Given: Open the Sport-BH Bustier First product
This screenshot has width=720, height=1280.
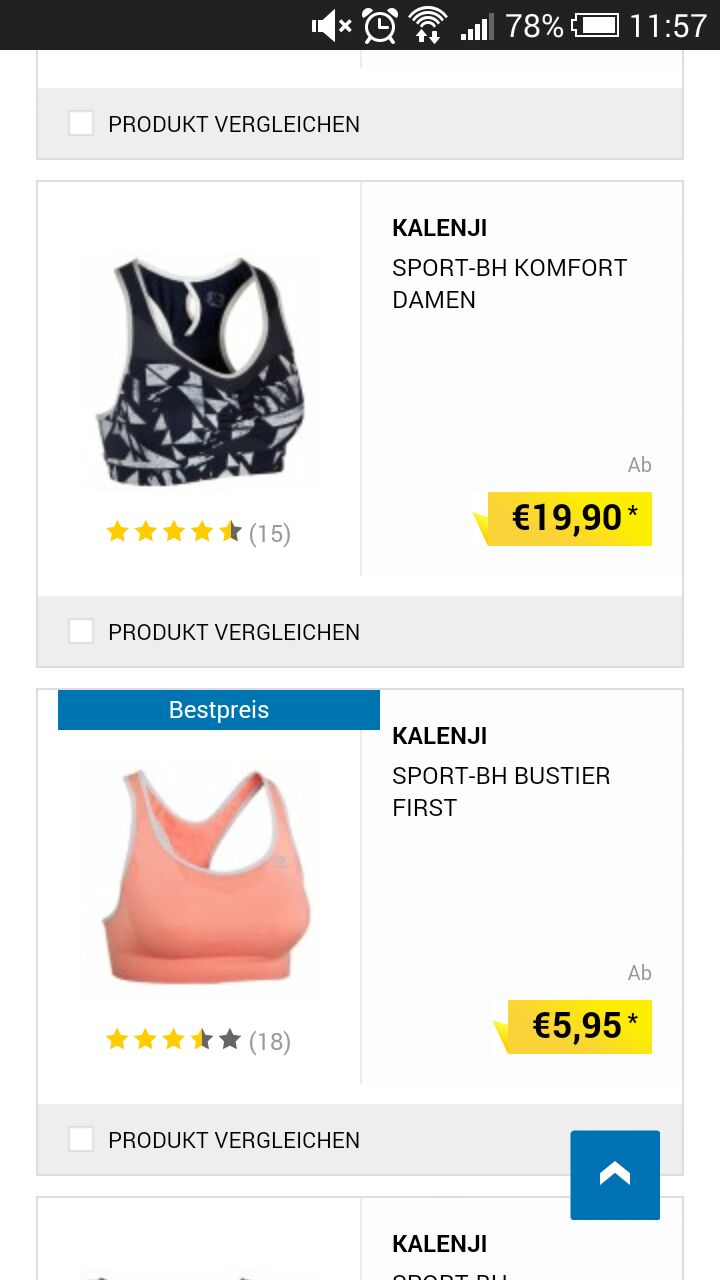Looking at the screenshot, I should (501, 791).
